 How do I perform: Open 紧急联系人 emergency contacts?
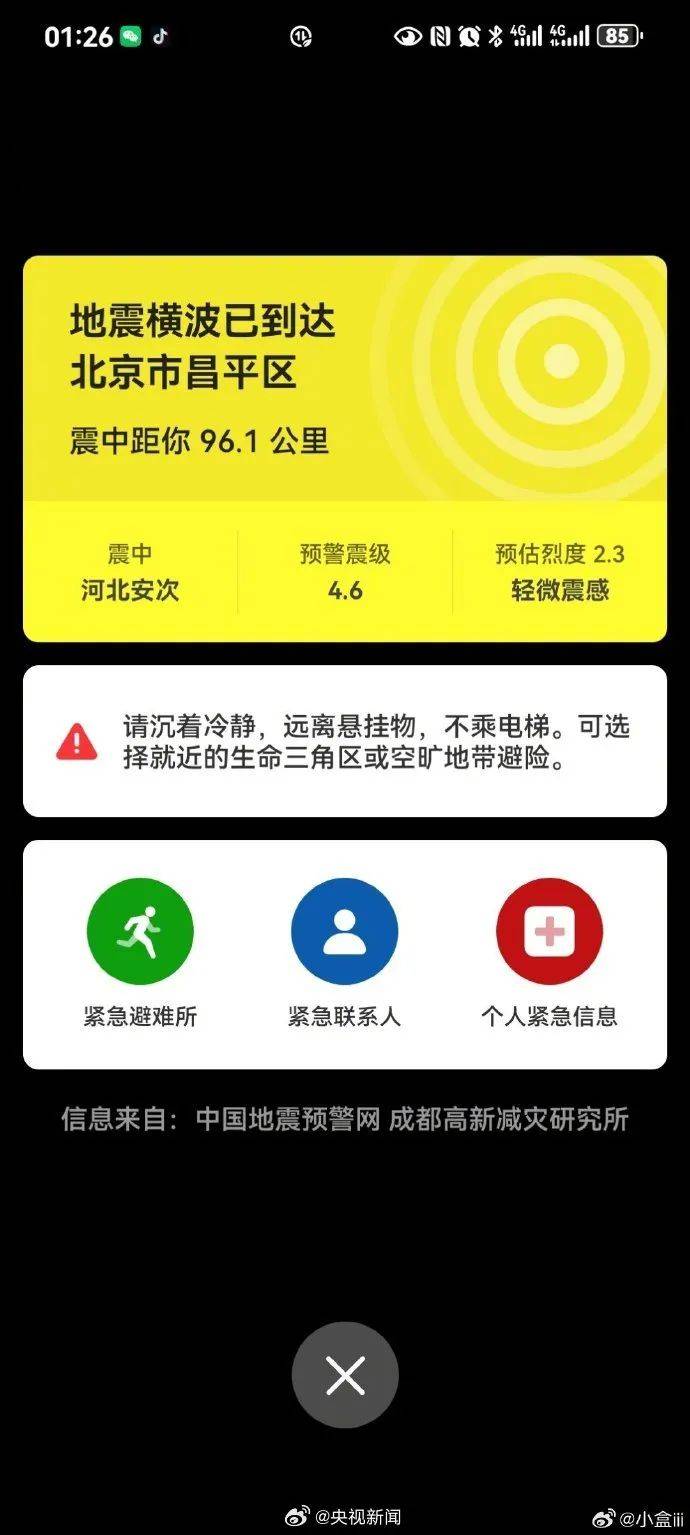[x=344, y=932]
